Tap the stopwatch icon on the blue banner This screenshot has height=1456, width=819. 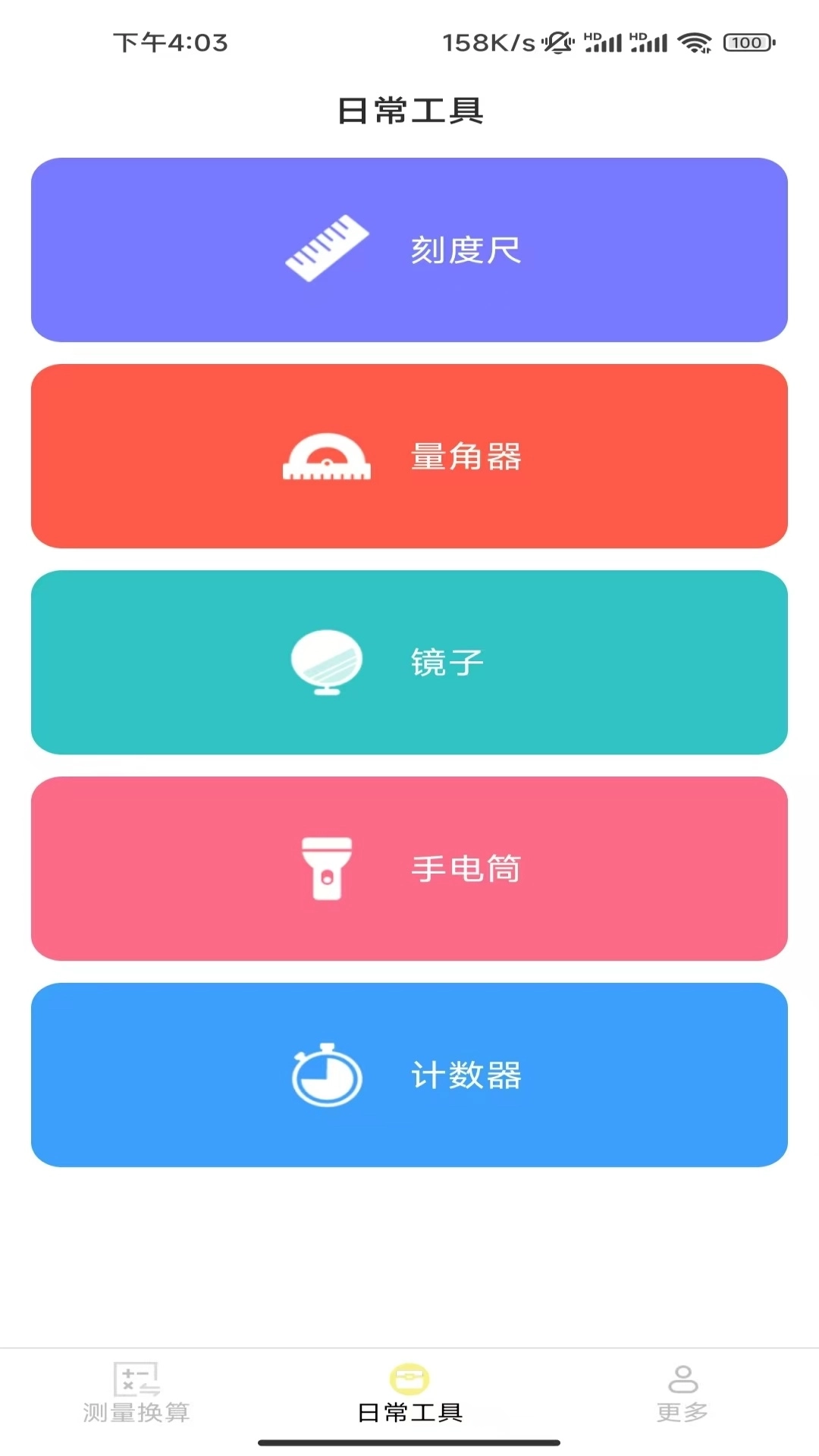pos(325,1077)
